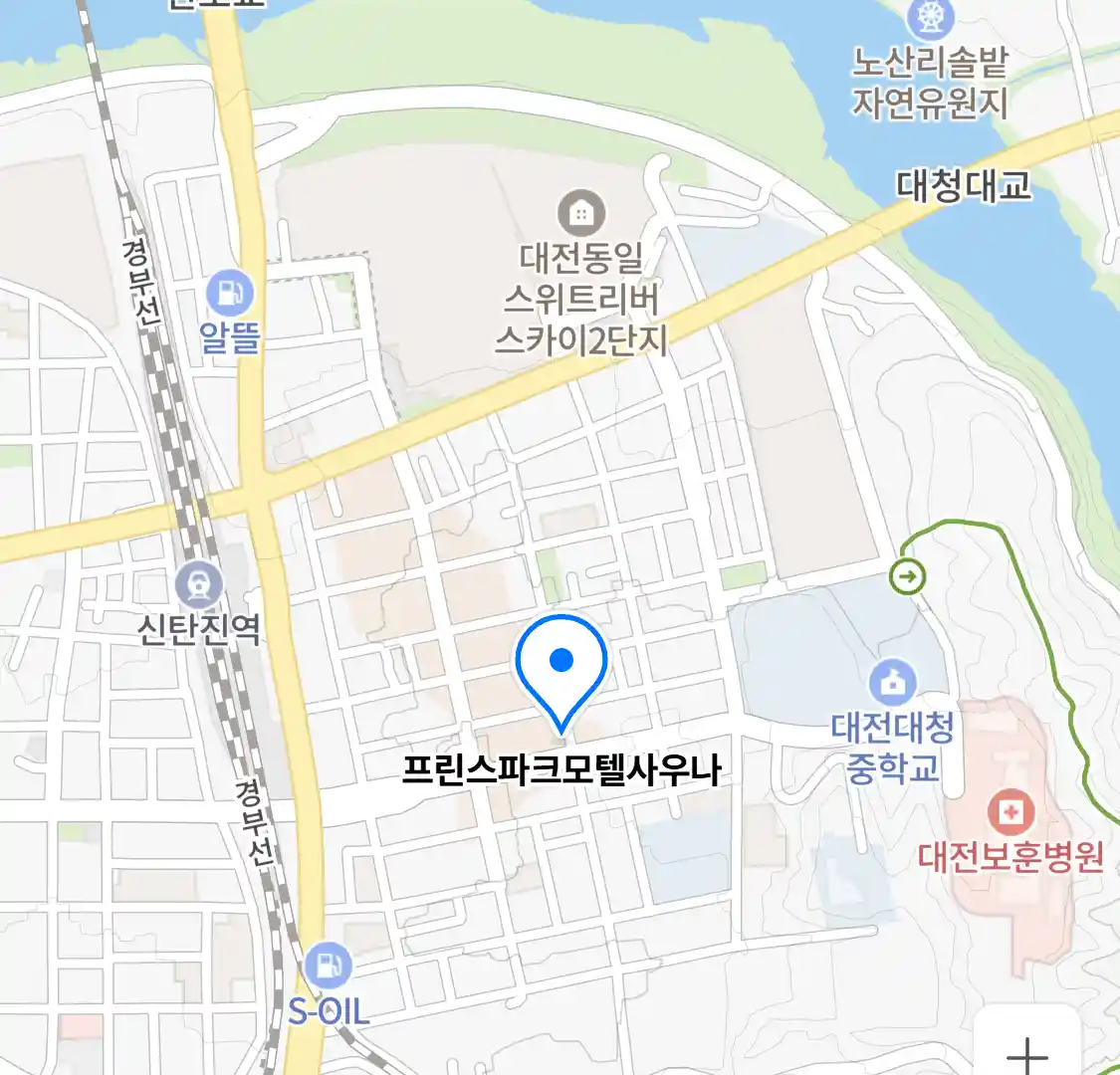Viewport: 1120px width, 1075px height.
Task: Tap the 대전대청중학교 school marker
Action: (892, 684)
